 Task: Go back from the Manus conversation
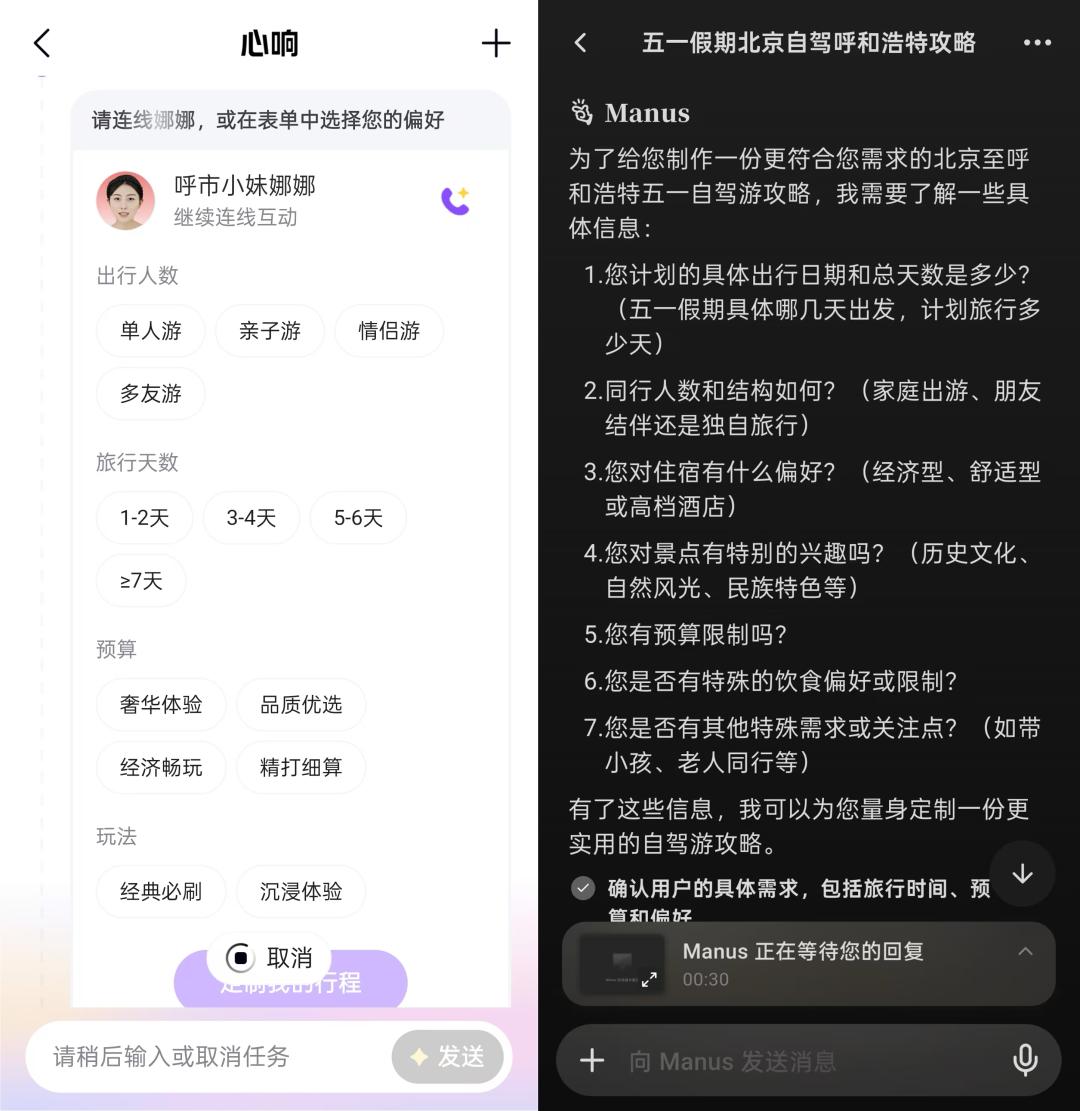click(581, 43)
